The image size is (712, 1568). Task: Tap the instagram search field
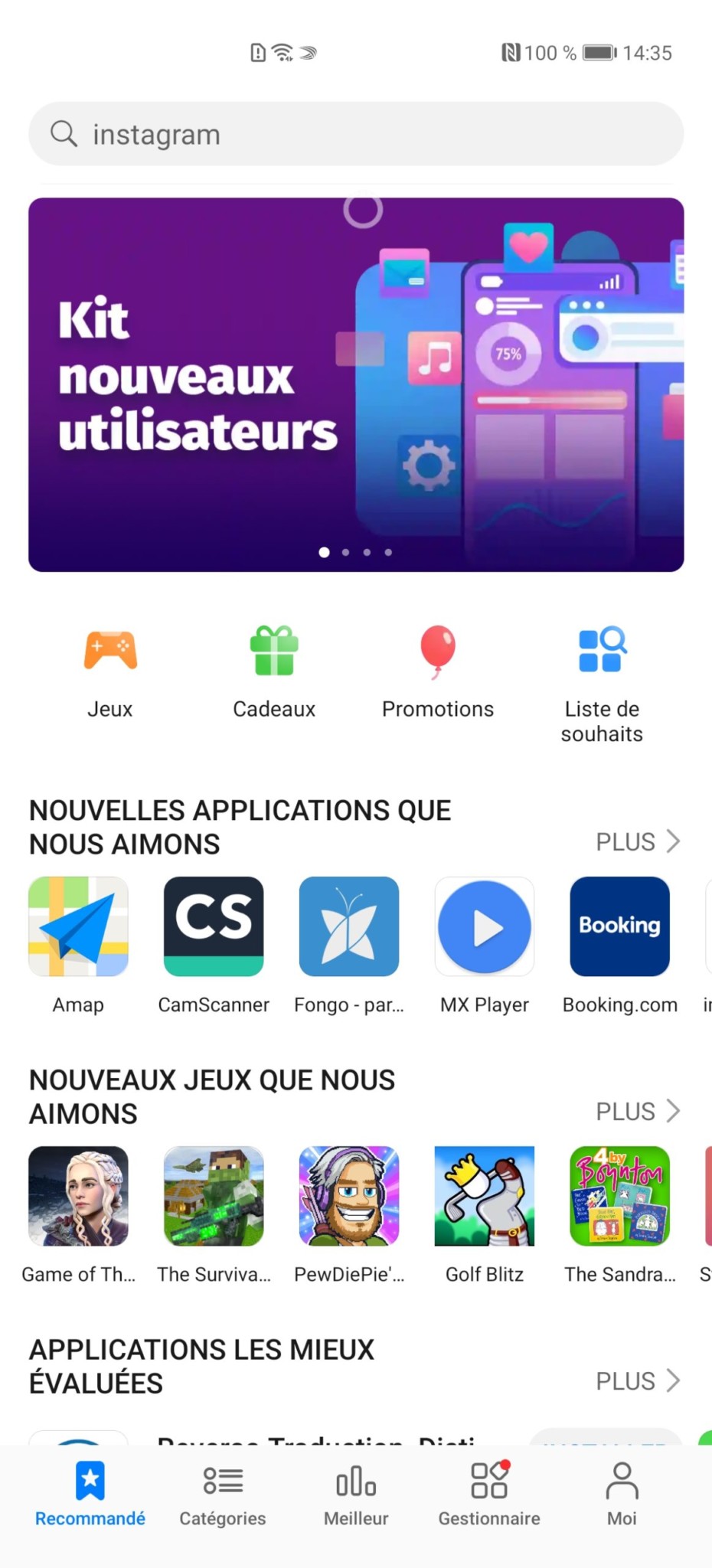355,134
